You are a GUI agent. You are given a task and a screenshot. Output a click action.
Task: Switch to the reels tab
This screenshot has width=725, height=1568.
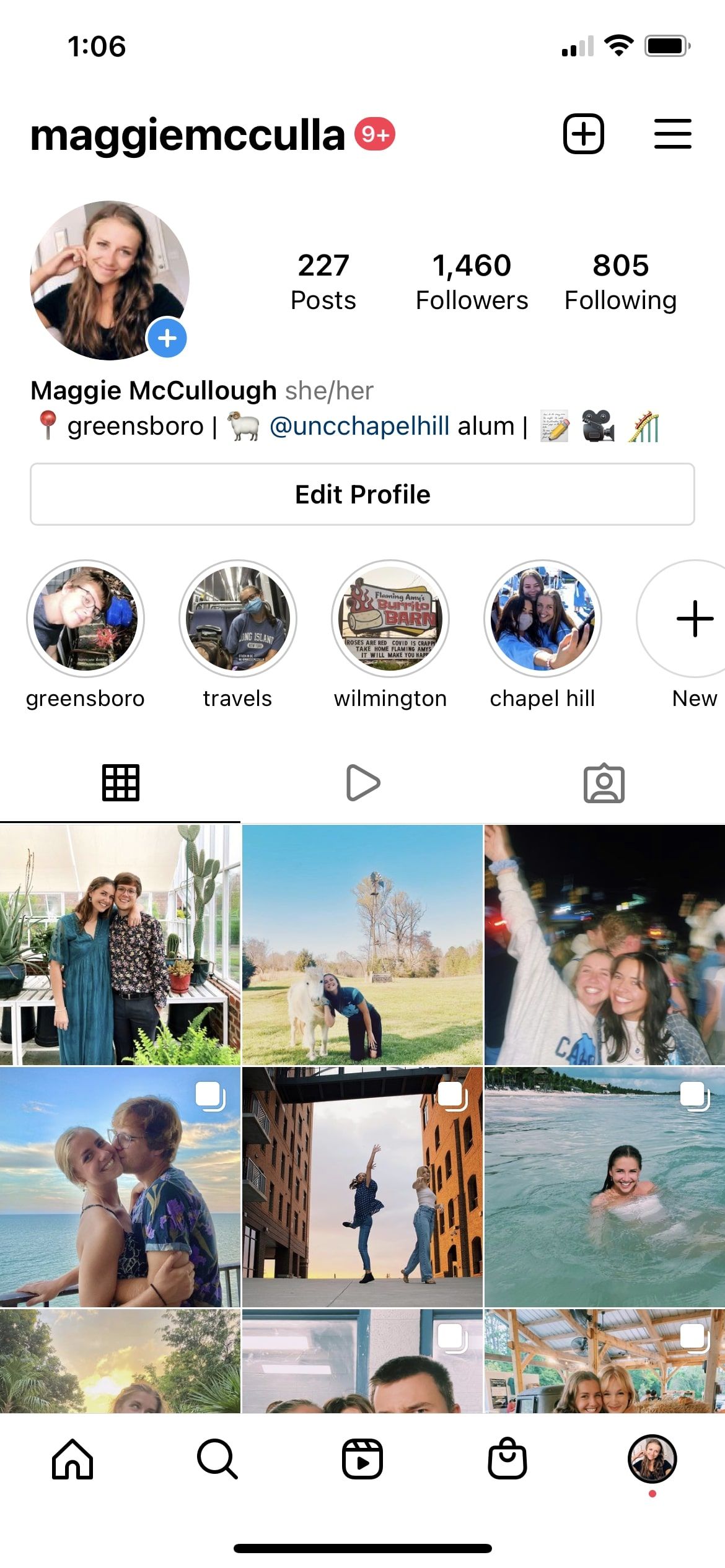point(362,783)
